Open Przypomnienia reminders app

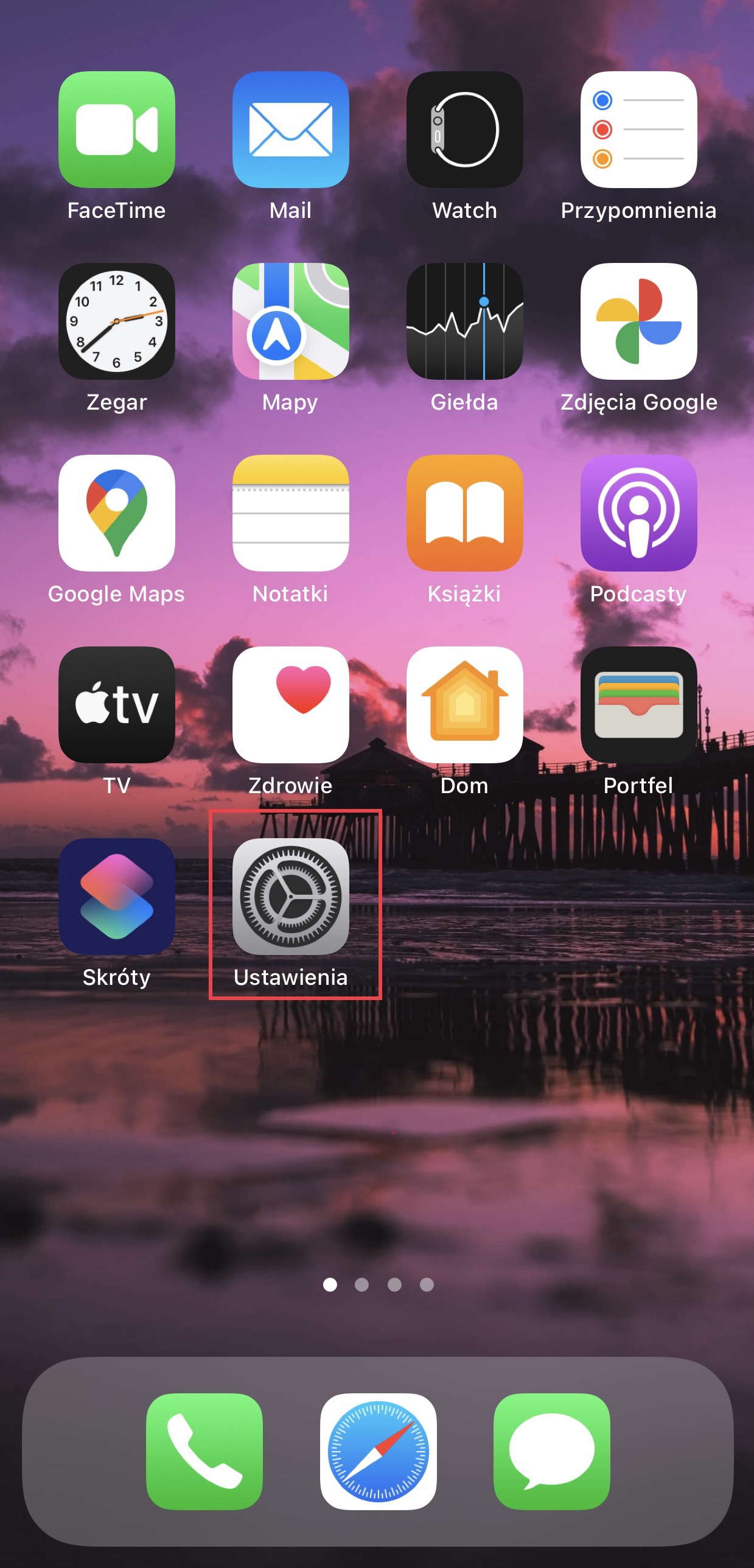tap(638, 130)
